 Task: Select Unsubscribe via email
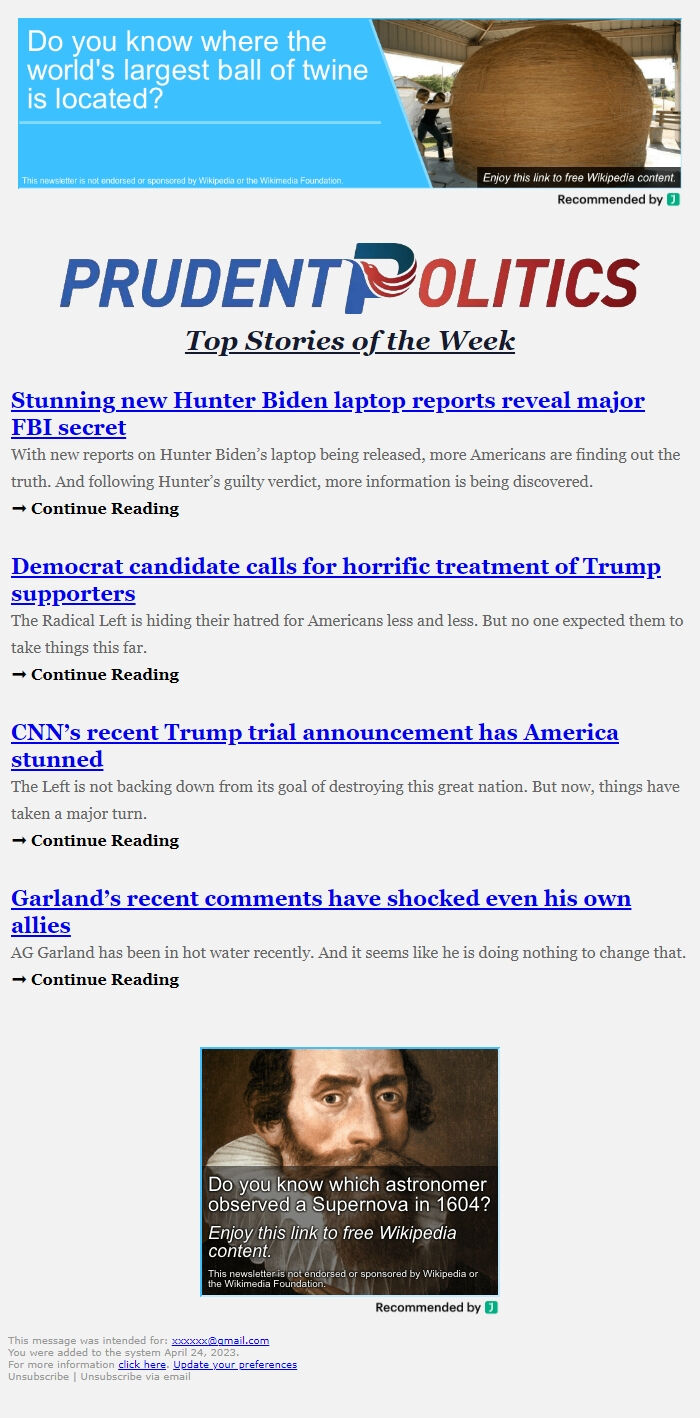tap(135, 1377)
